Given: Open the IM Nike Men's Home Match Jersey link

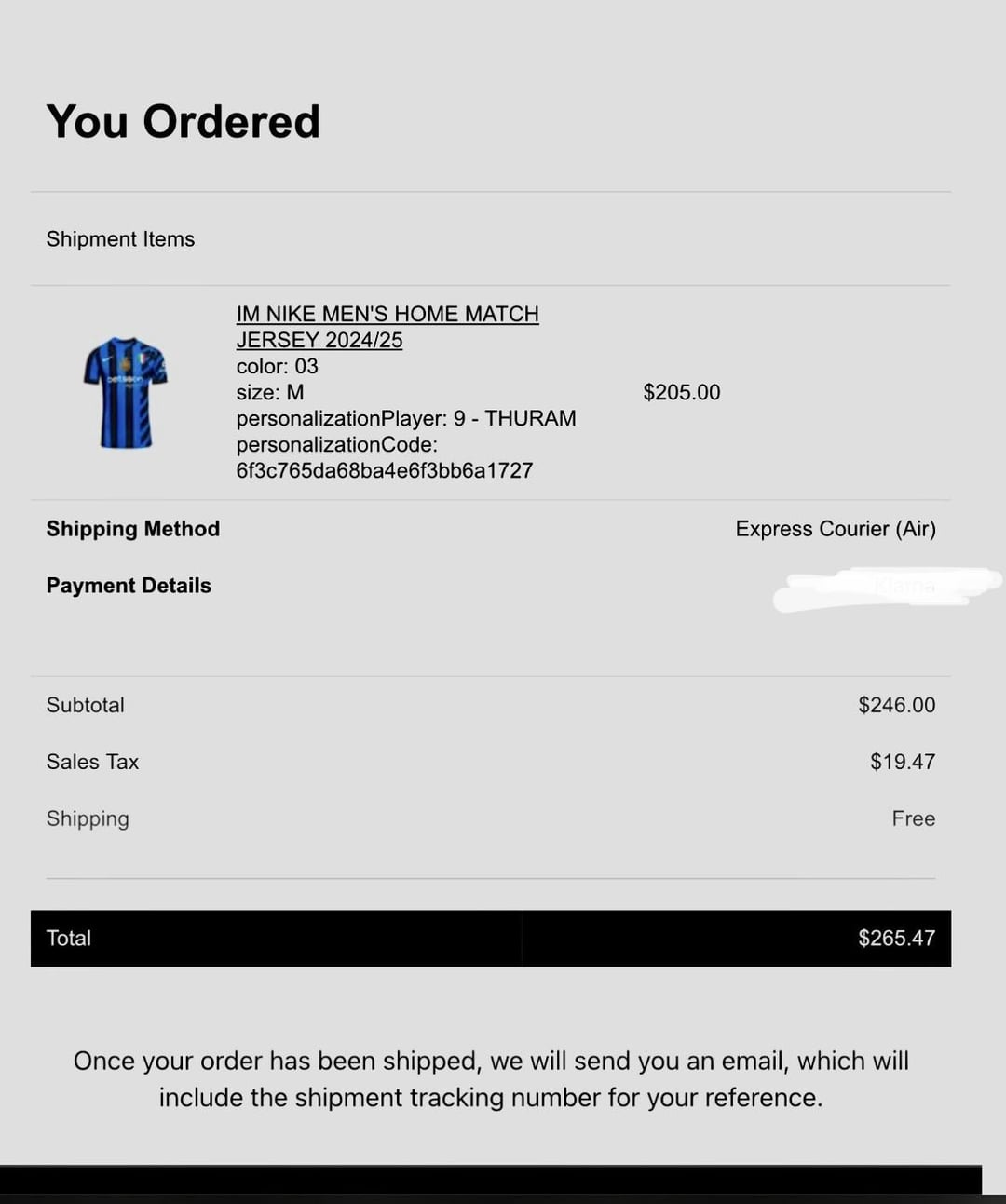Looking at the screenshot, I should pyautogui.click(x=387, y=315).
